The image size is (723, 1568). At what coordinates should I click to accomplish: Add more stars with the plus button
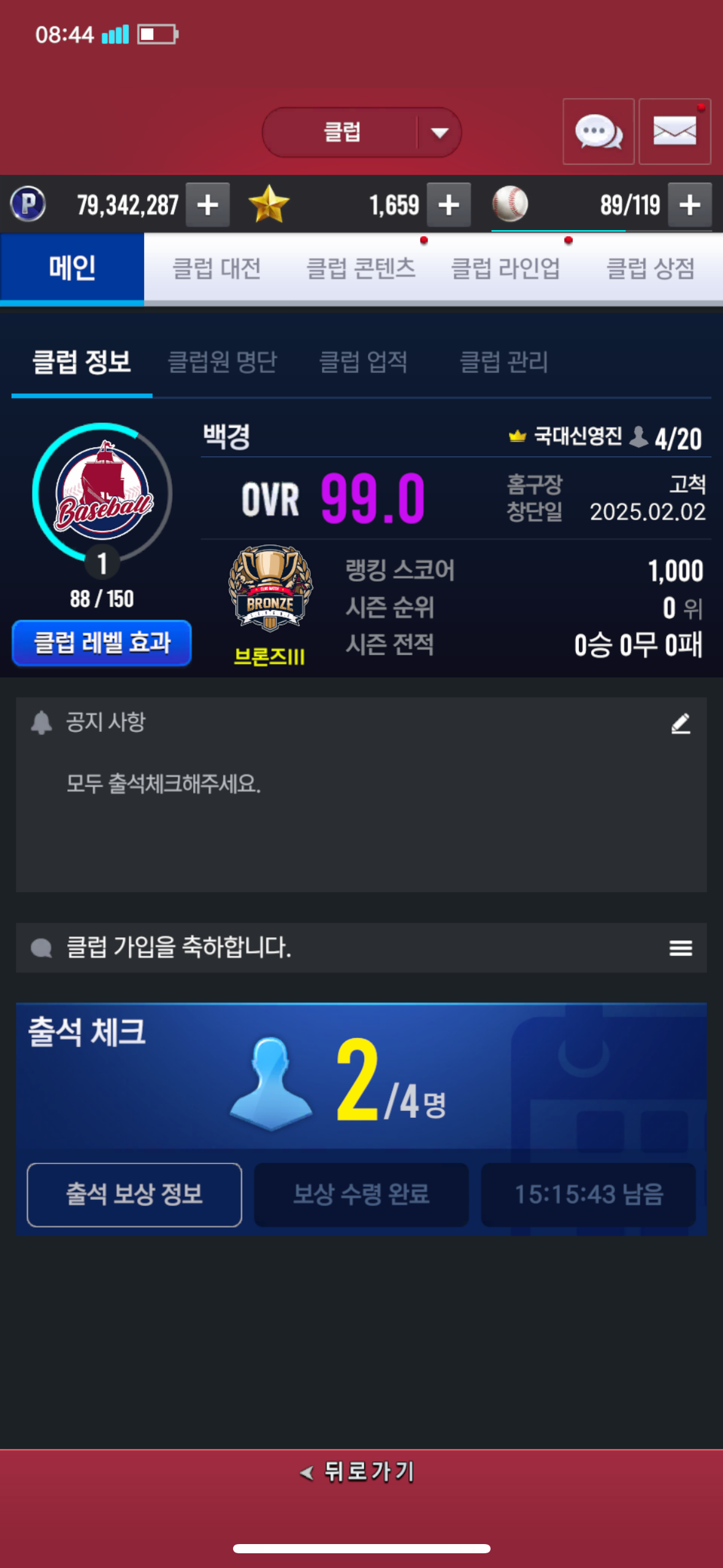pyautogui.click(x=448, y=205)
